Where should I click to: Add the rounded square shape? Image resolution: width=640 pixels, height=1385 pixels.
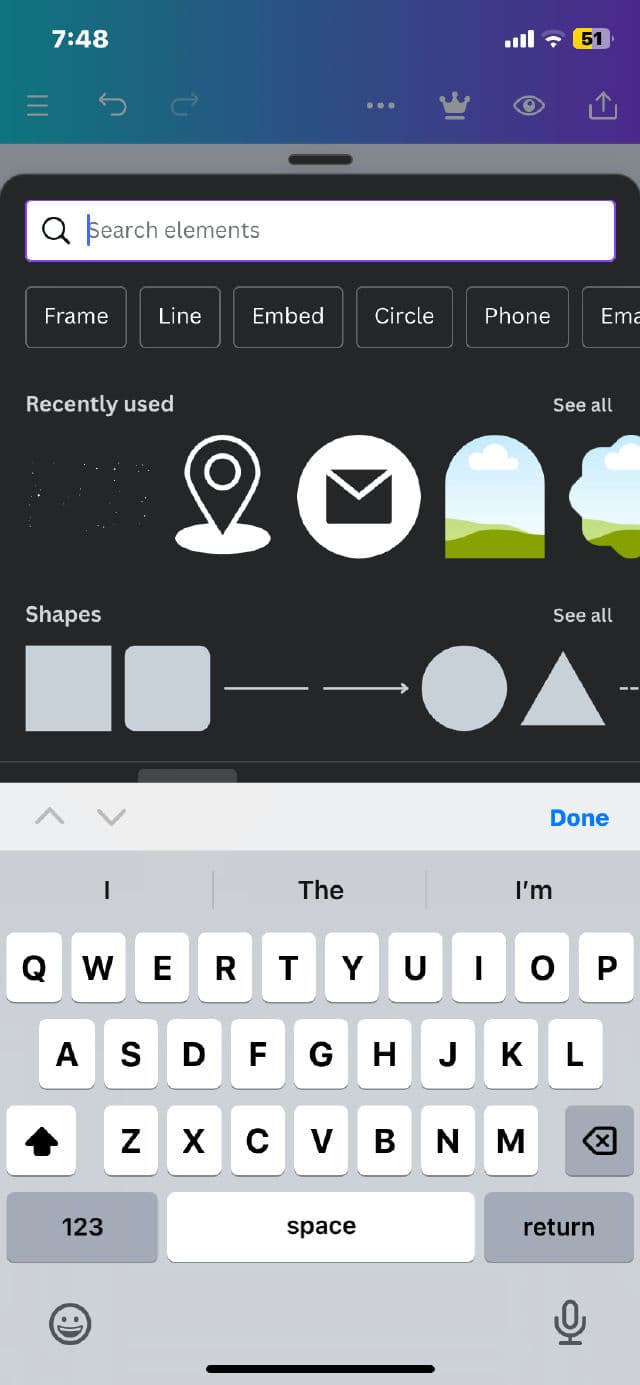coord(167,688)
